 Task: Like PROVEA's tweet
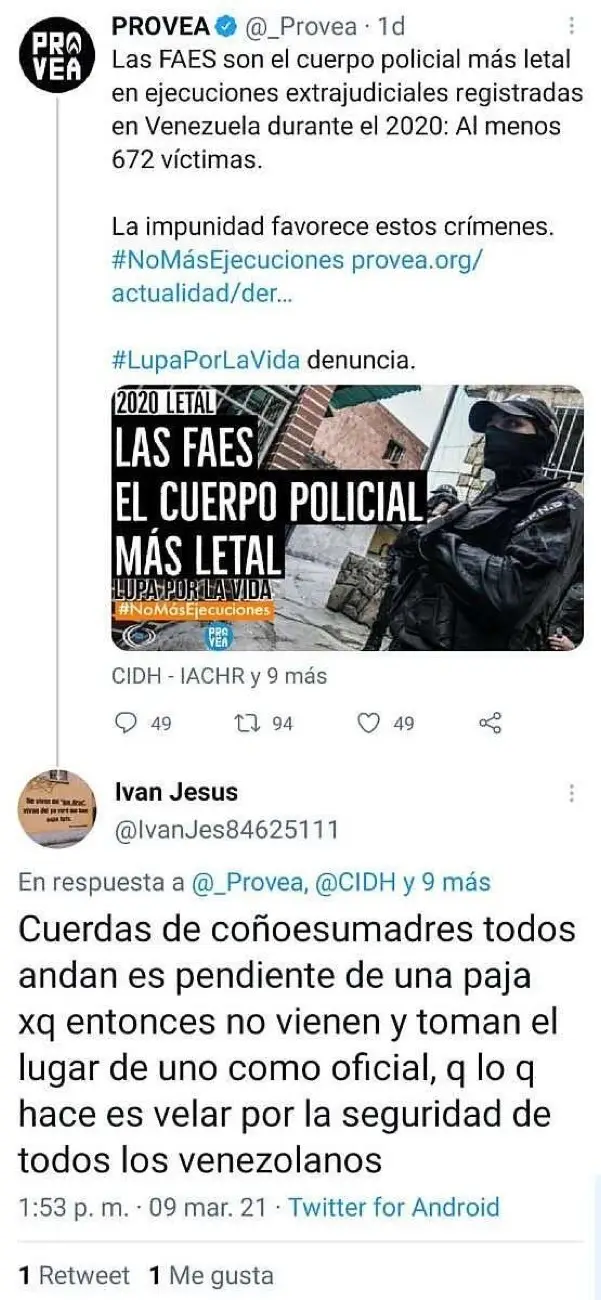click(370, 723)
